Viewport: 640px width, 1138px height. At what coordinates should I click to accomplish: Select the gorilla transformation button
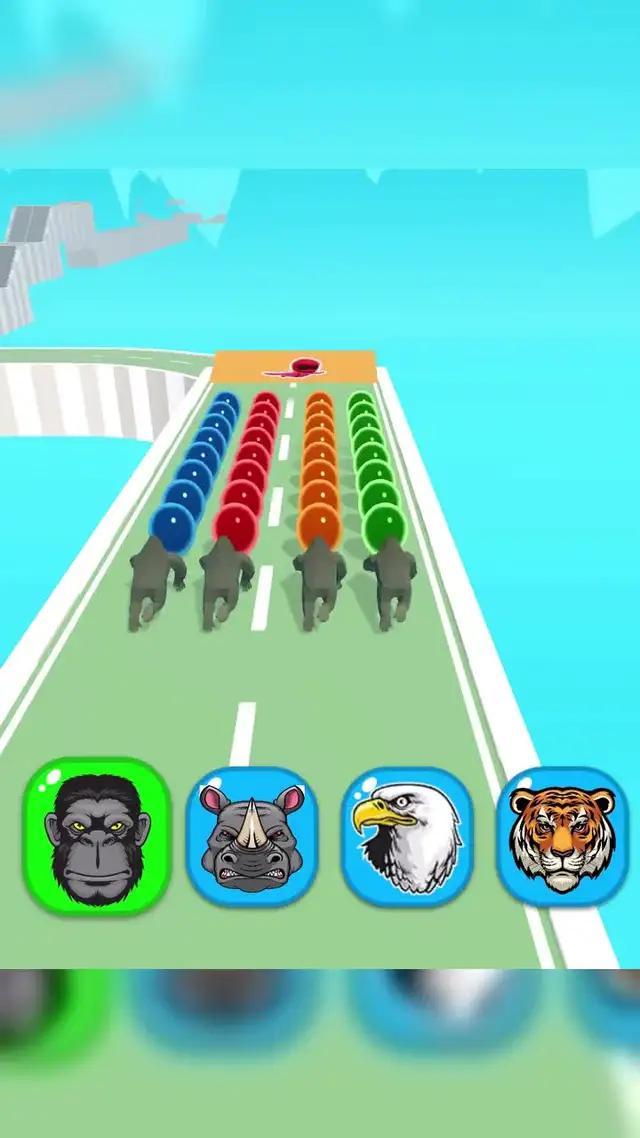coord(96,836)
